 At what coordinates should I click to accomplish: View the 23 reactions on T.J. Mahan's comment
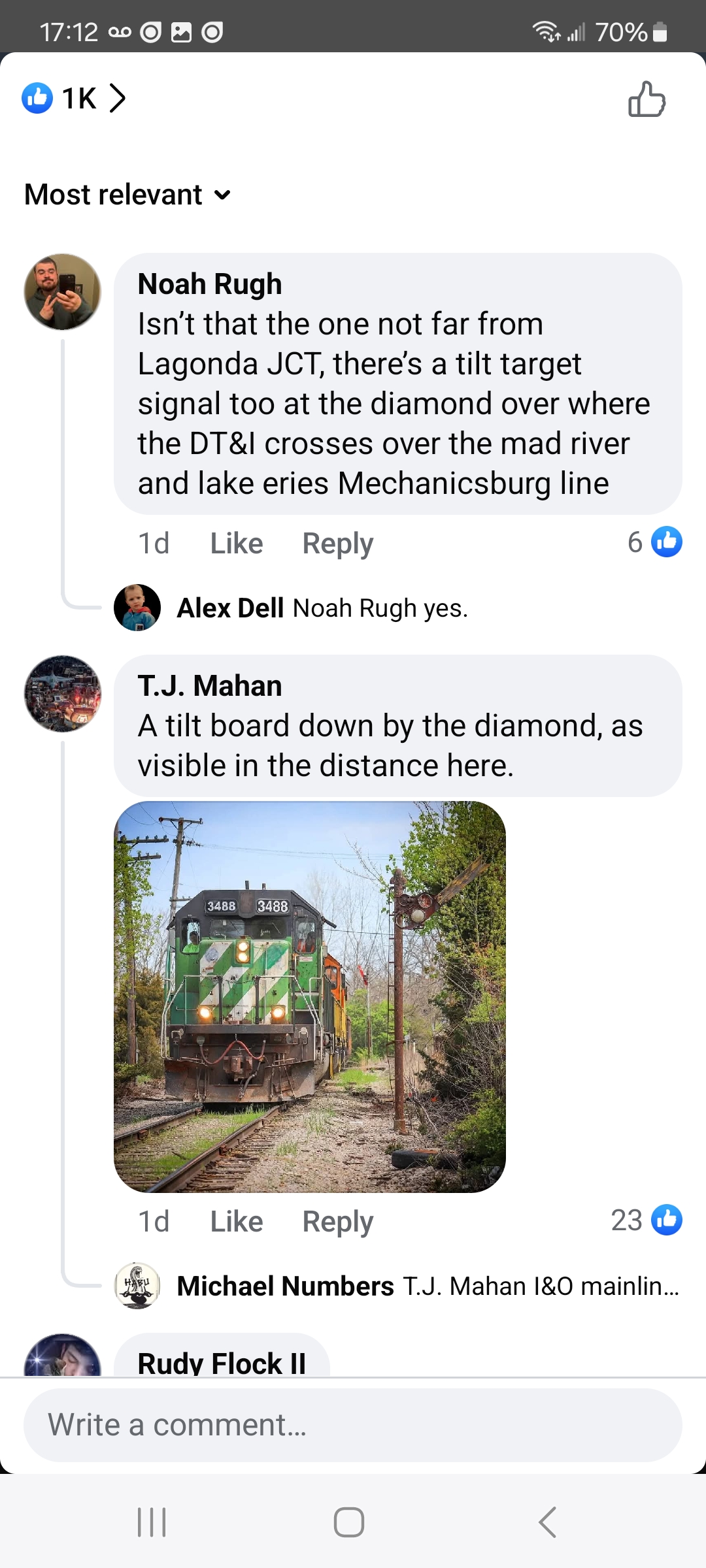tap(647, 1220)
